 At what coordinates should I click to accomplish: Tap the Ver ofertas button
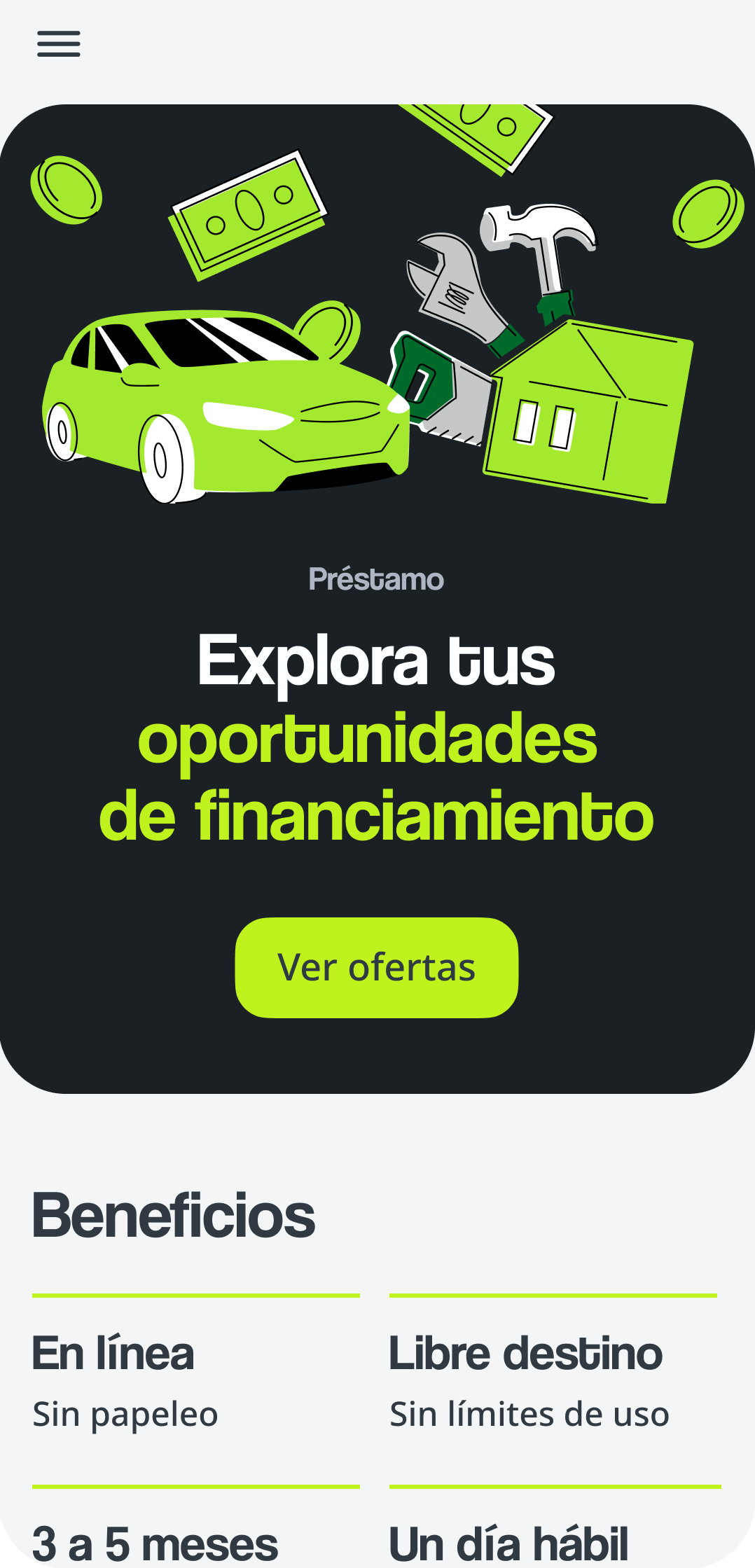[x=377, y=967]
